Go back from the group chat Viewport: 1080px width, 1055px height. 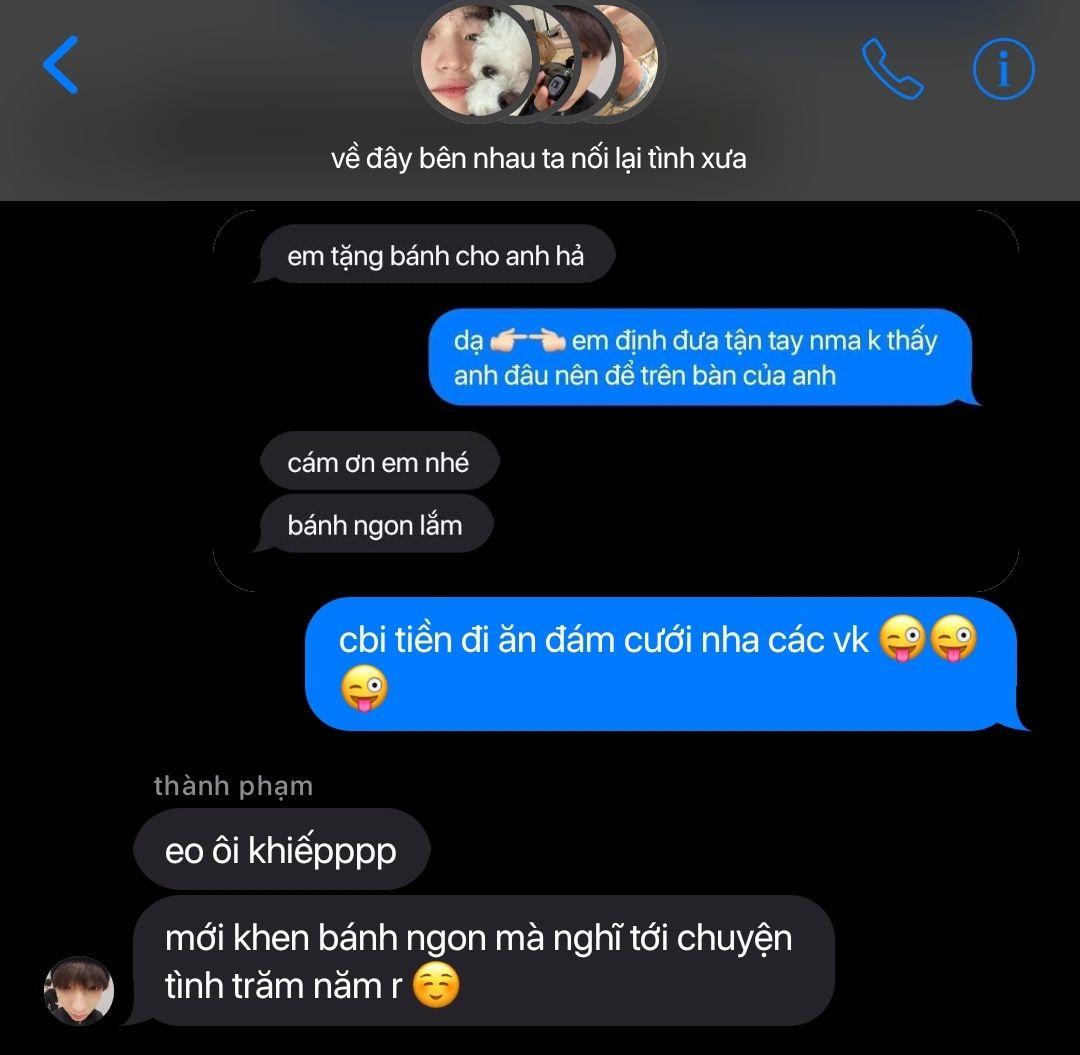click(x=61, y=65)
